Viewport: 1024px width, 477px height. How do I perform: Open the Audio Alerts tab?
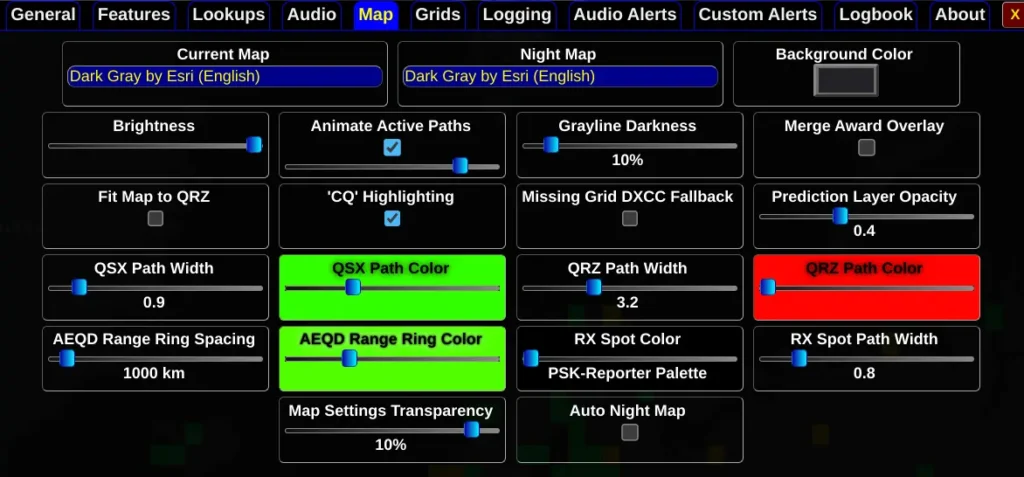(x=624, y=15)
